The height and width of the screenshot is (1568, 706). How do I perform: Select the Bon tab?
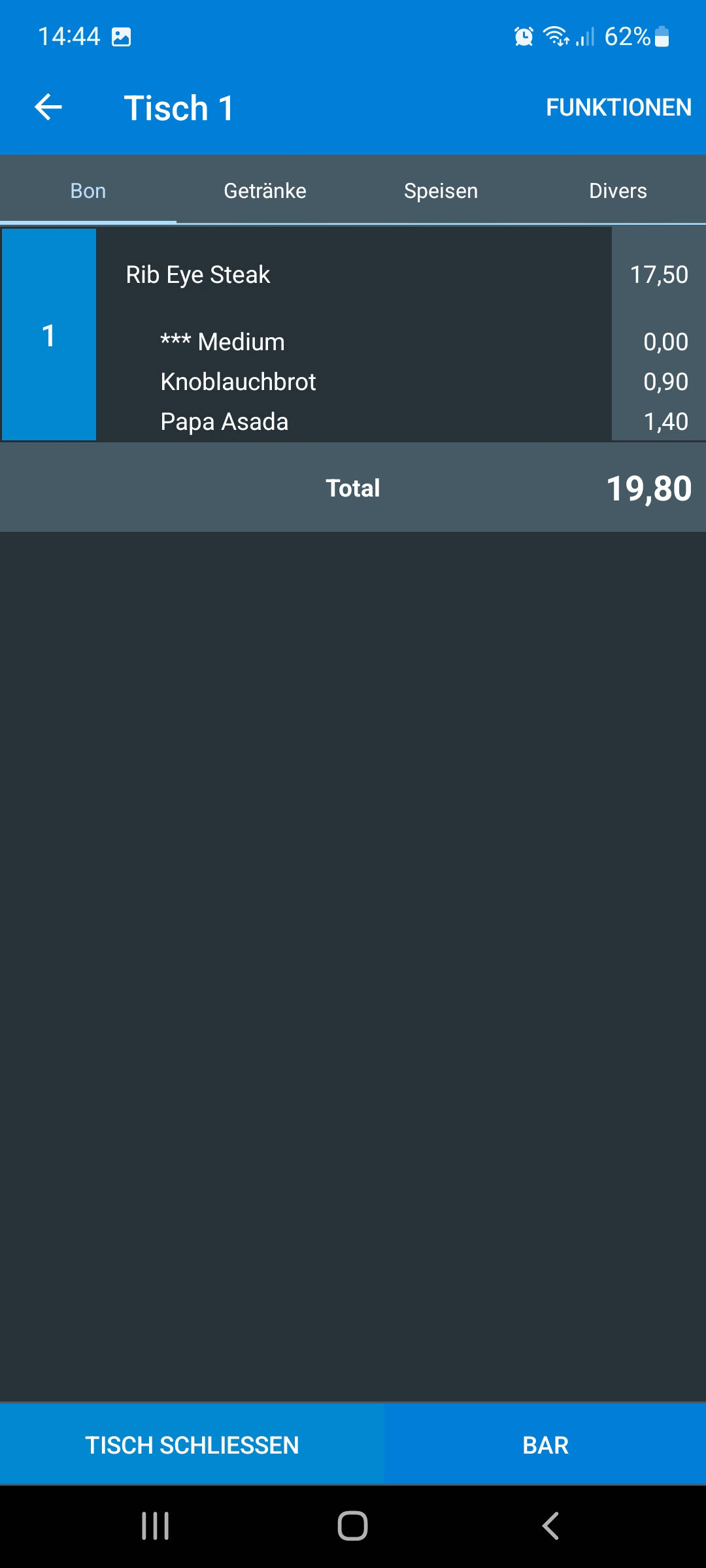coord(88,191)
